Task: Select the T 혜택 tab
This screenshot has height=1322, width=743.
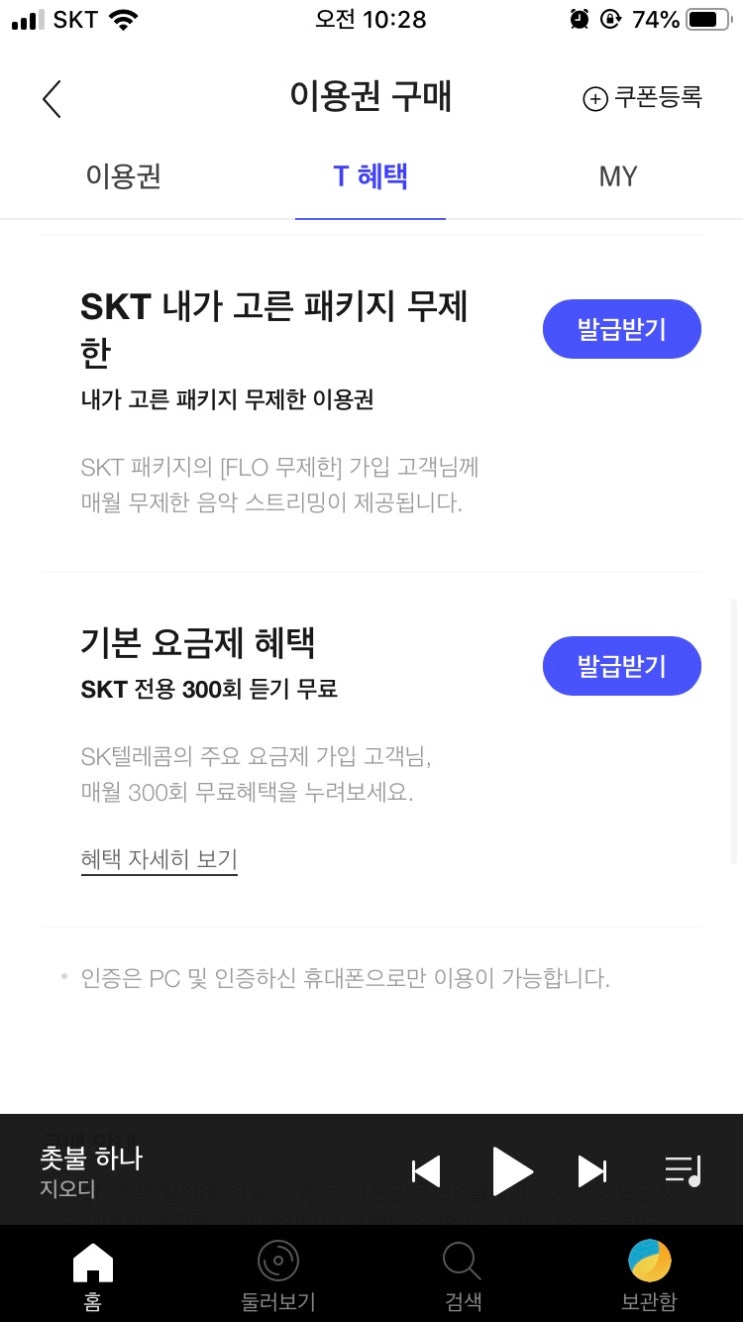Action: pyautogui.click(x=370, y=176)
